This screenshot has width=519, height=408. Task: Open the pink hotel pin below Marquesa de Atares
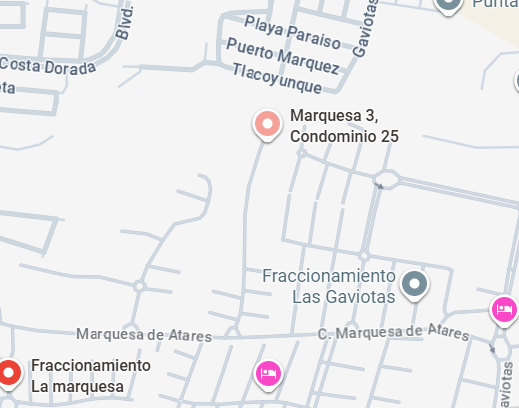click(268, 375)
